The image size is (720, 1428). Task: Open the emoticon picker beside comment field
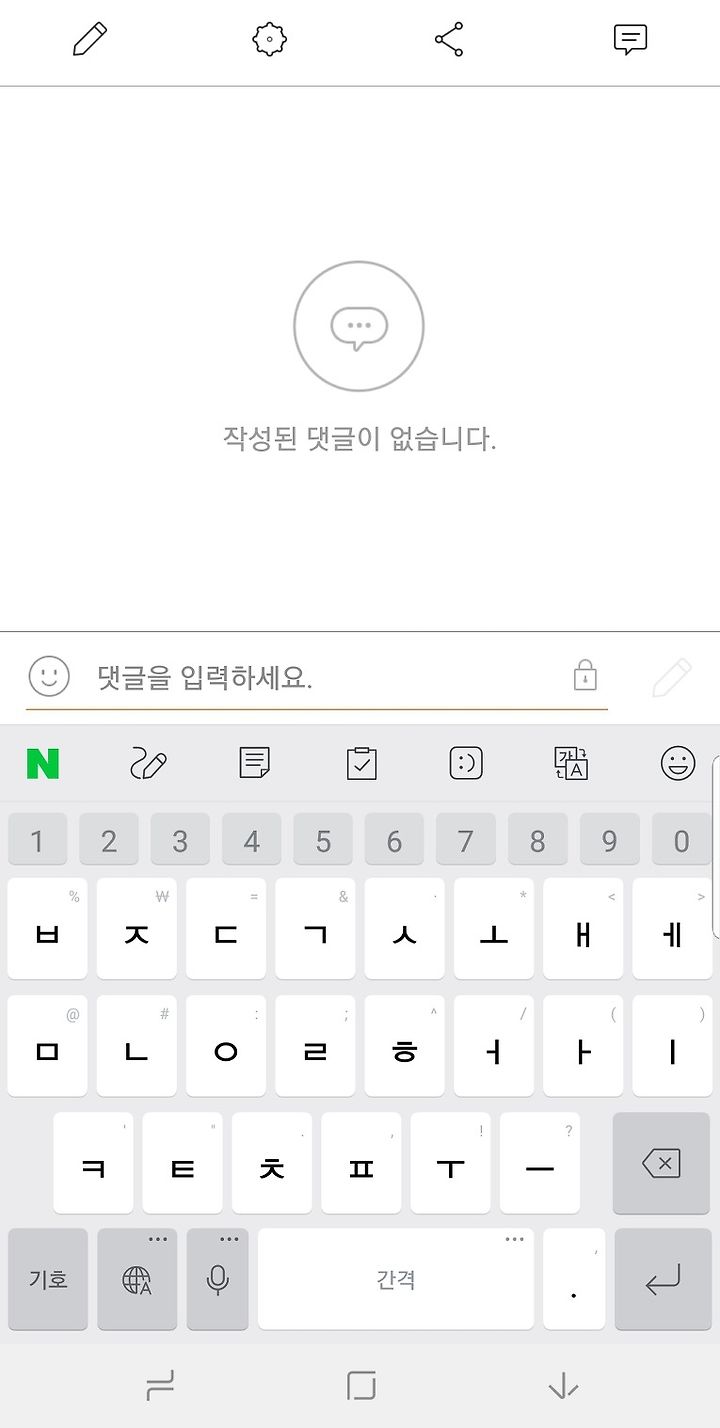coord(49,676)
